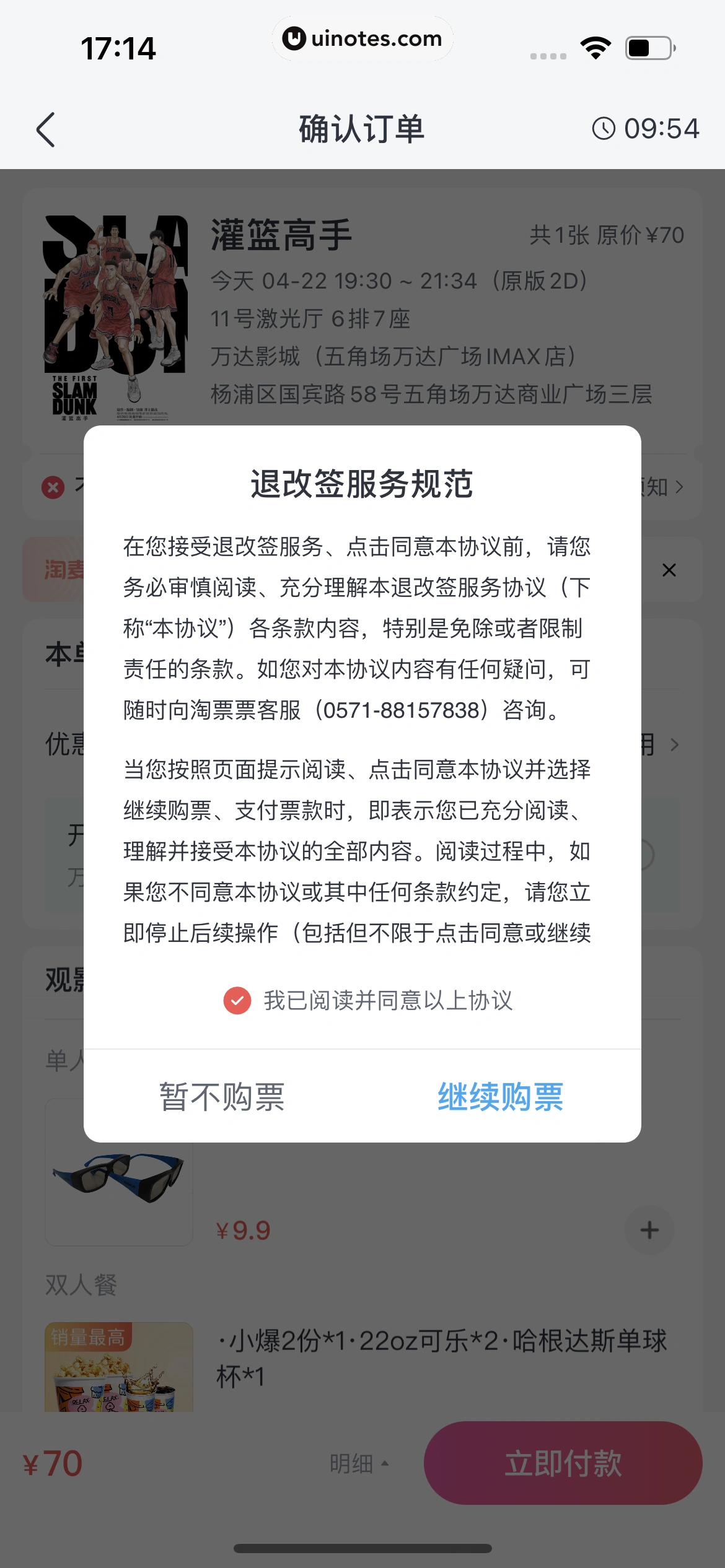Go back from the 确认订单 page
This screenshot has height=1568, width=725.
coord(46,129)
